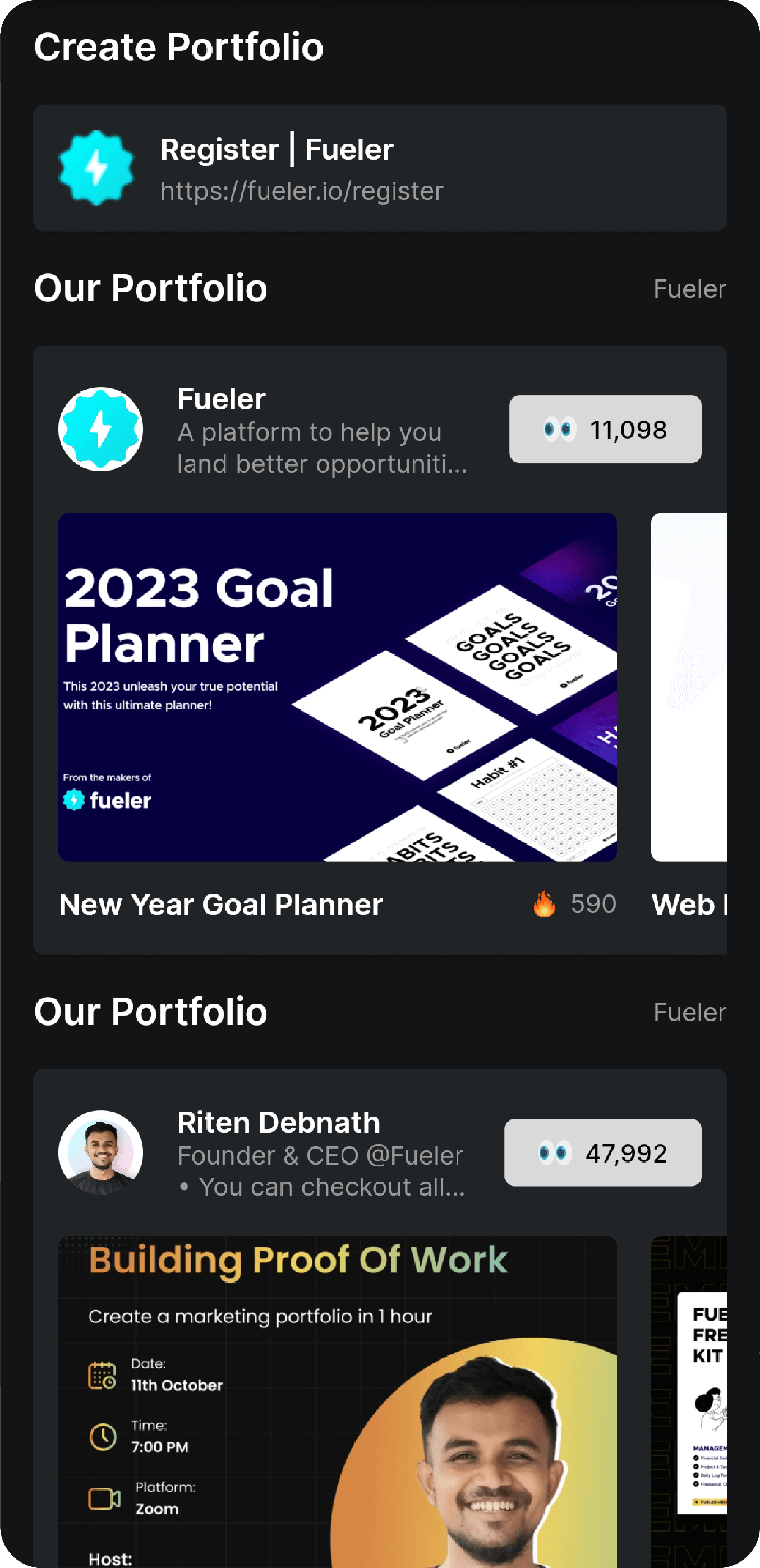Open the New Year Goal Planner project

tap(220, 904)
